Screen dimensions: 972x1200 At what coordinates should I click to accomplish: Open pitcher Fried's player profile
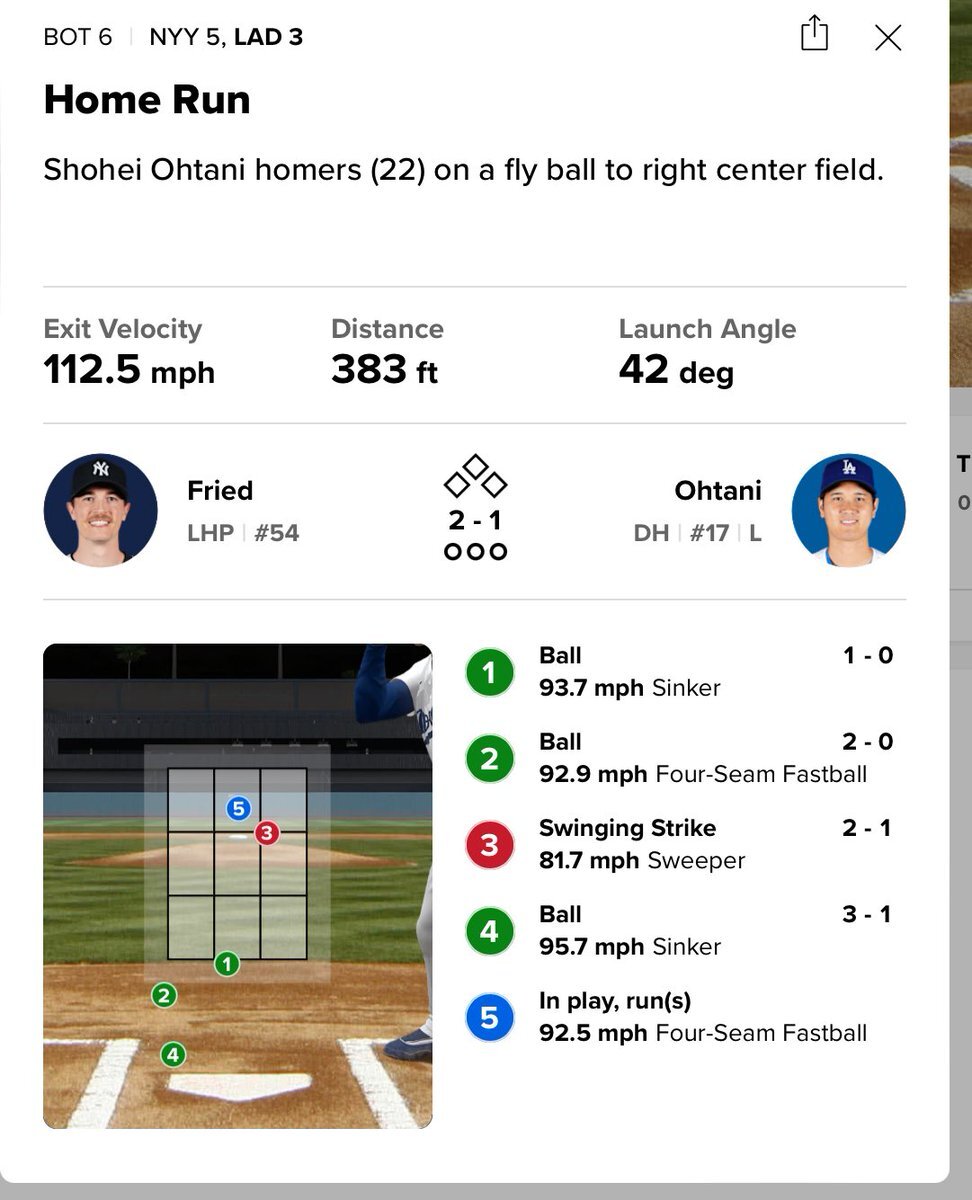(x=100, y=510)
